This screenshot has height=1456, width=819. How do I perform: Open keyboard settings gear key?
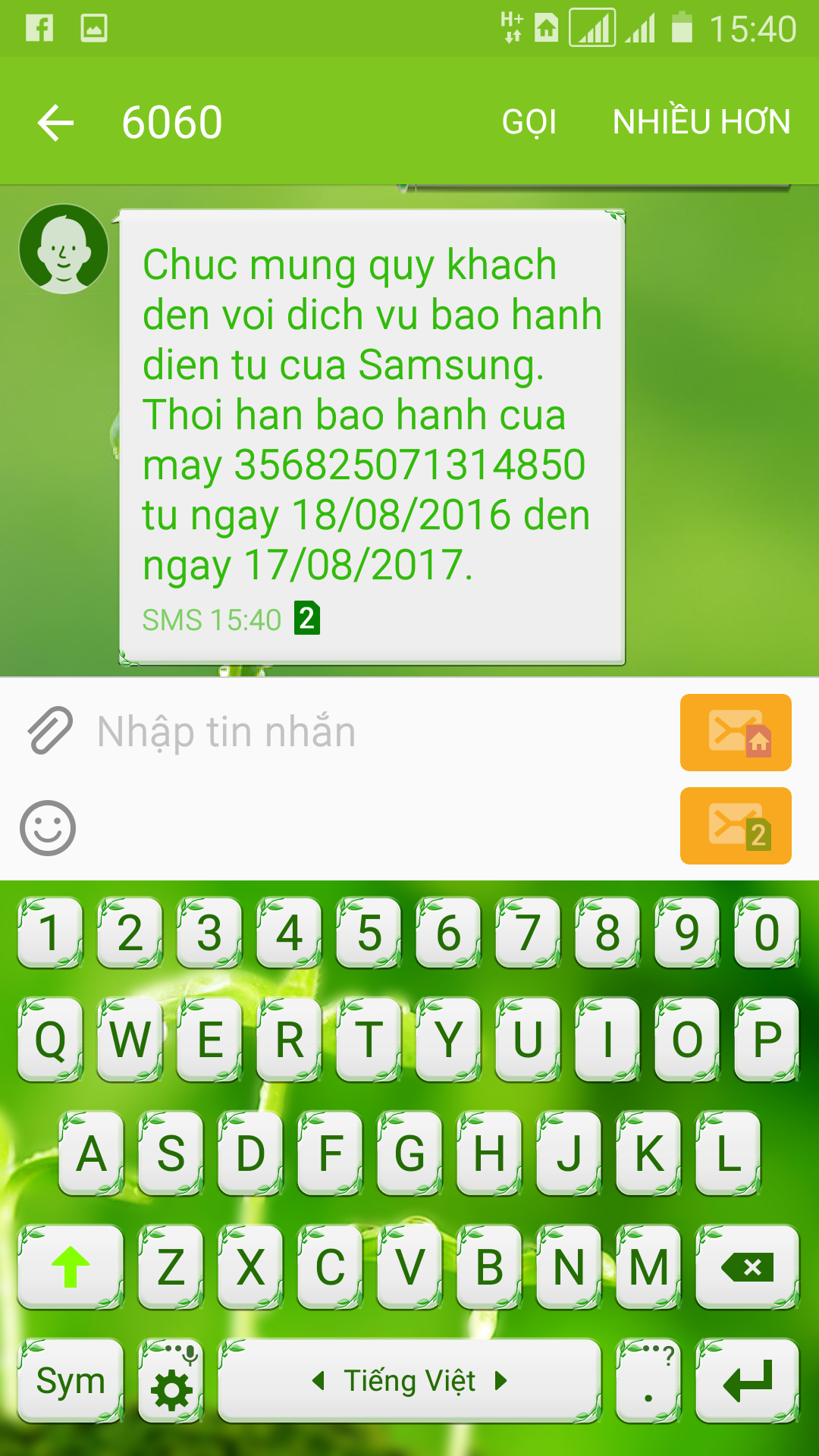[171, 1381]
